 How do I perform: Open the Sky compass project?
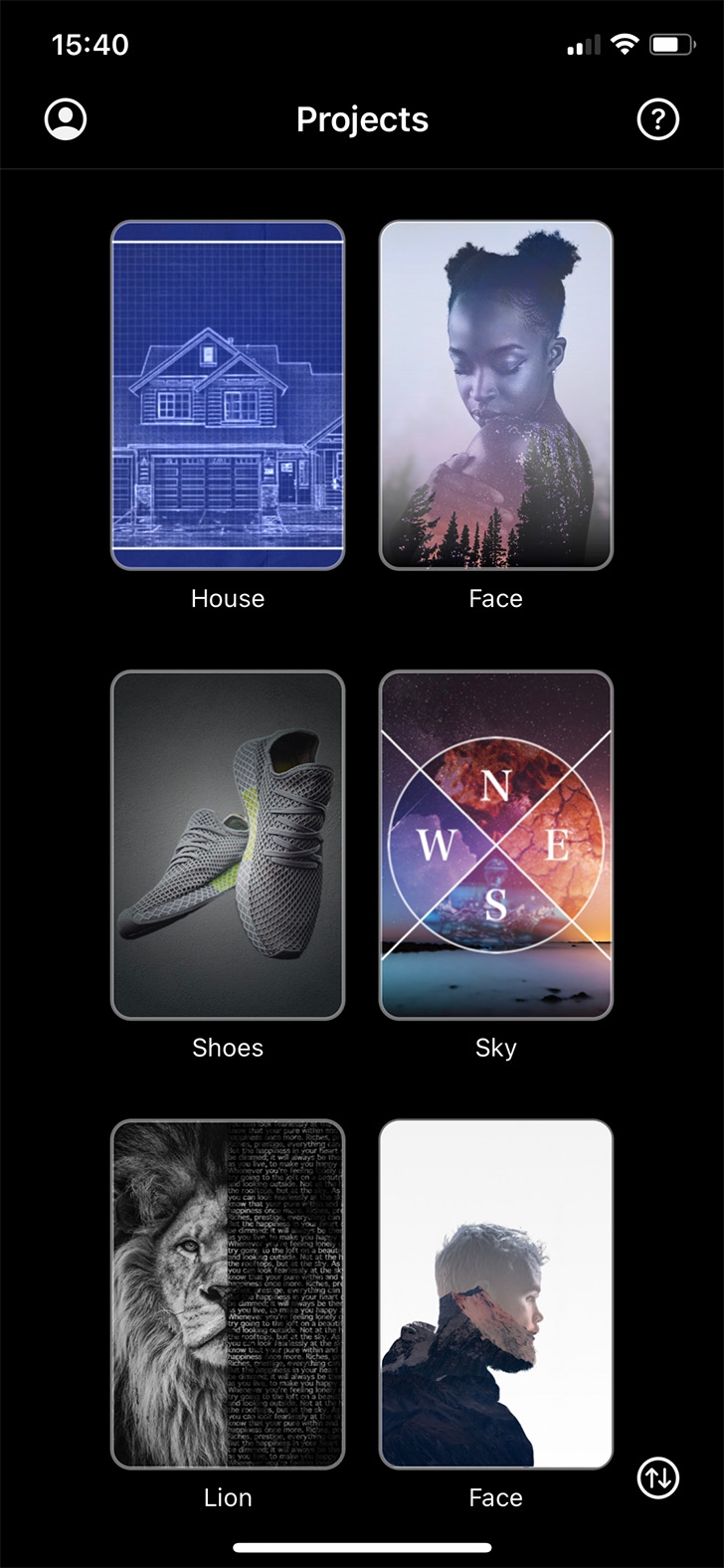(495, 845)
